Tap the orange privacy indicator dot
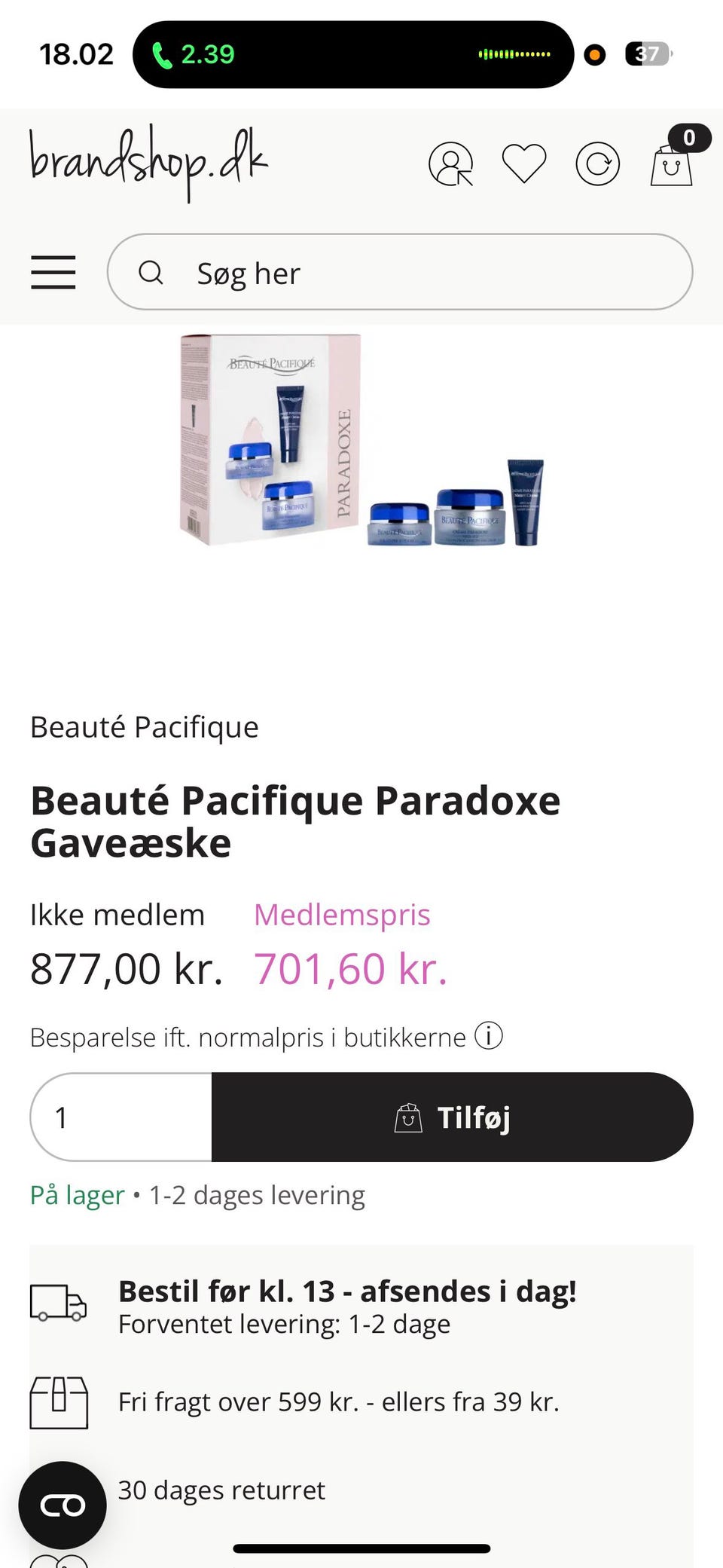Screen dimensions: 723x1568 [594, 56]
